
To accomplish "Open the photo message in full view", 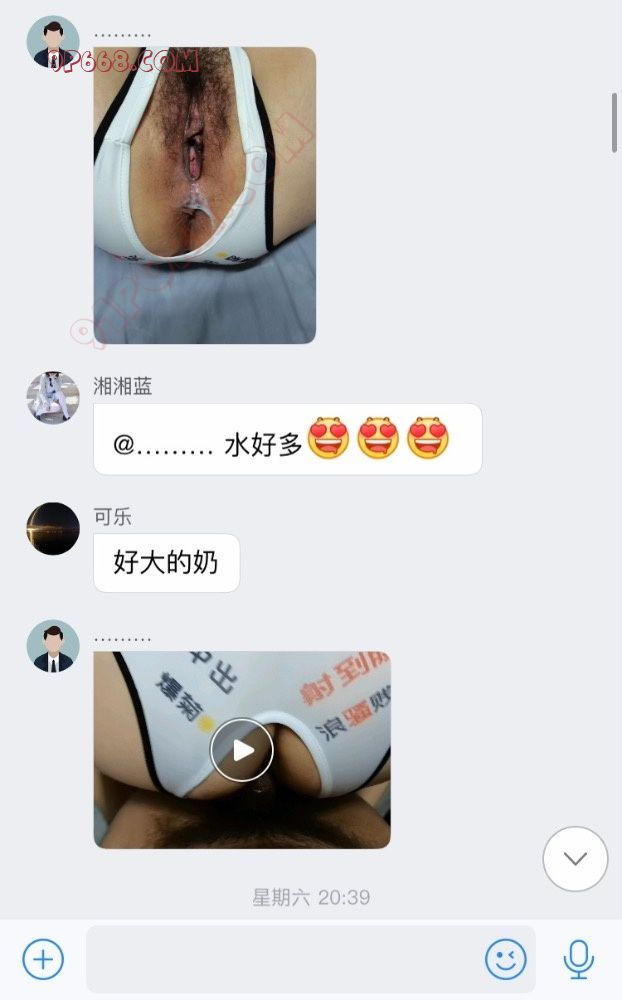I will pyautogui.click(x=205, y=195).
